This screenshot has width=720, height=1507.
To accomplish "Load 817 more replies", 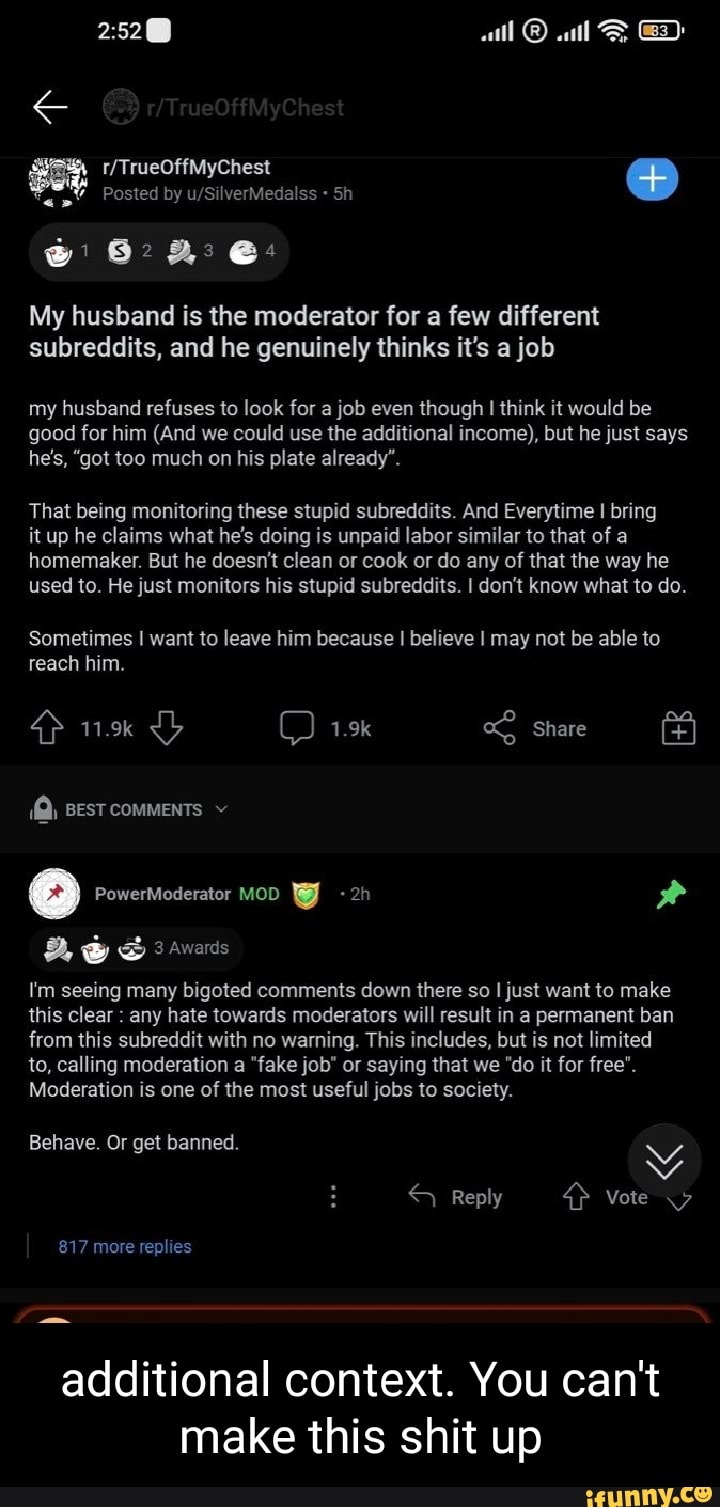I will [x=125, y=1247].
